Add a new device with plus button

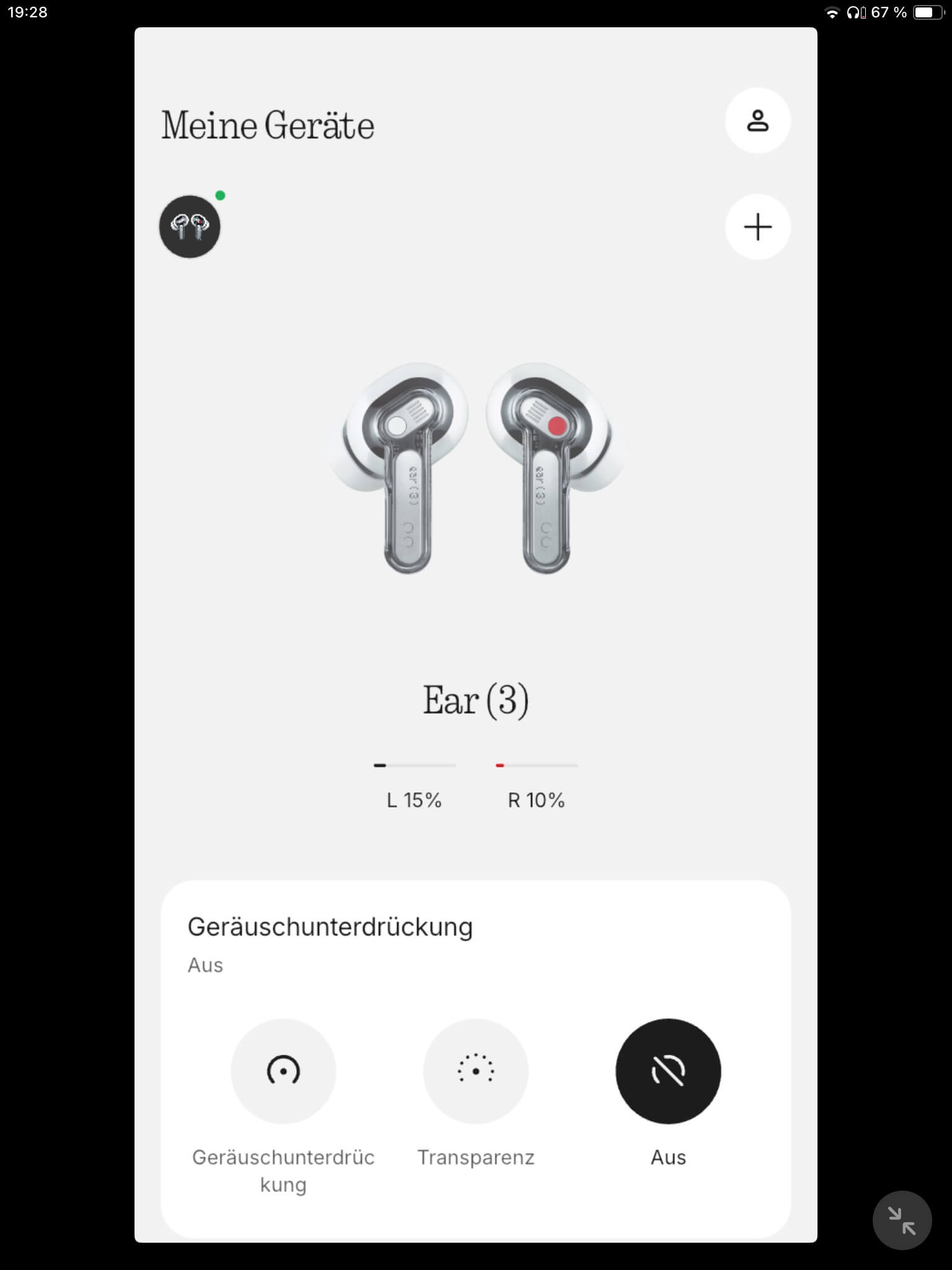pyautogui.click(x=757, y=227)
